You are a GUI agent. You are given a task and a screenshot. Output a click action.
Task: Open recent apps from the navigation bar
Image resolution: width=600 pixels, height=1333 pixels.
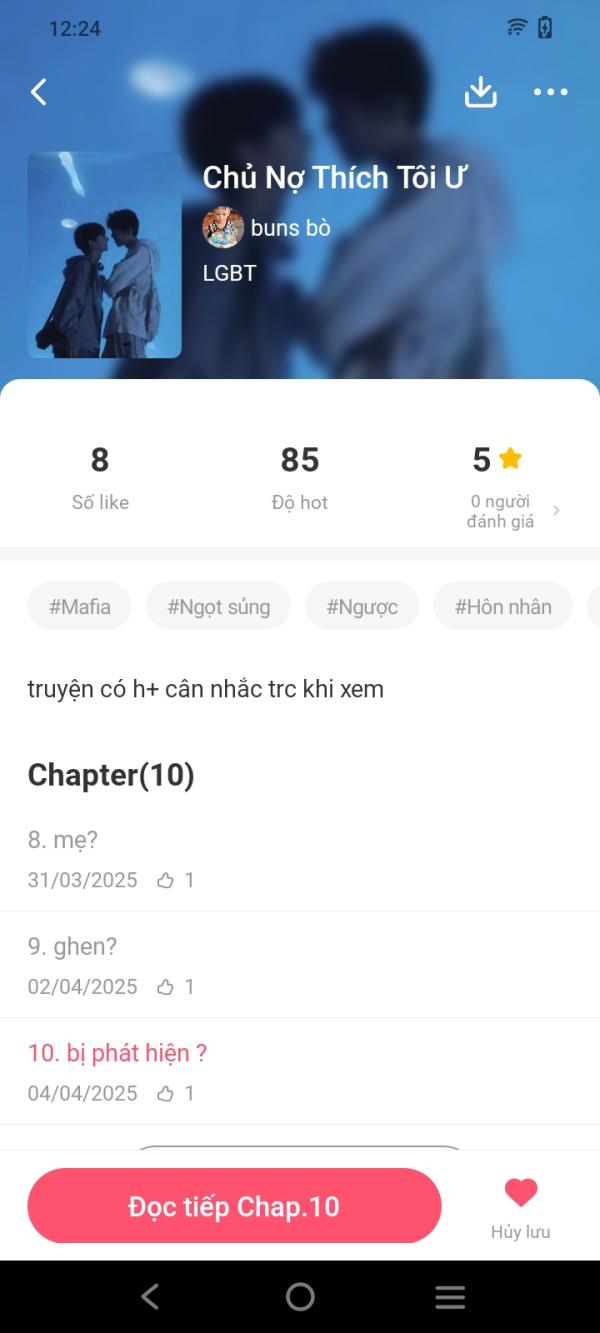[450, 1297]
